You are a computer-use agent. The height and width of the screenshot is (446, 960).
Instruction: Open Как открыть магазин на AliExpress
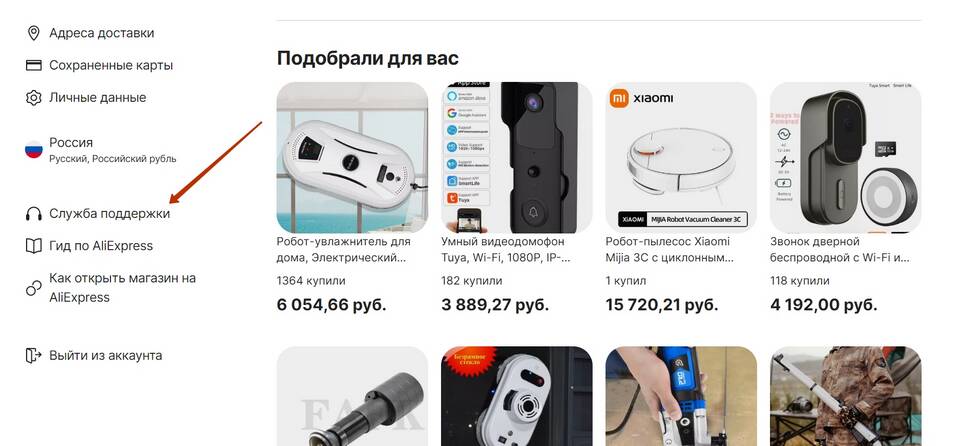(x=121, y=287)
